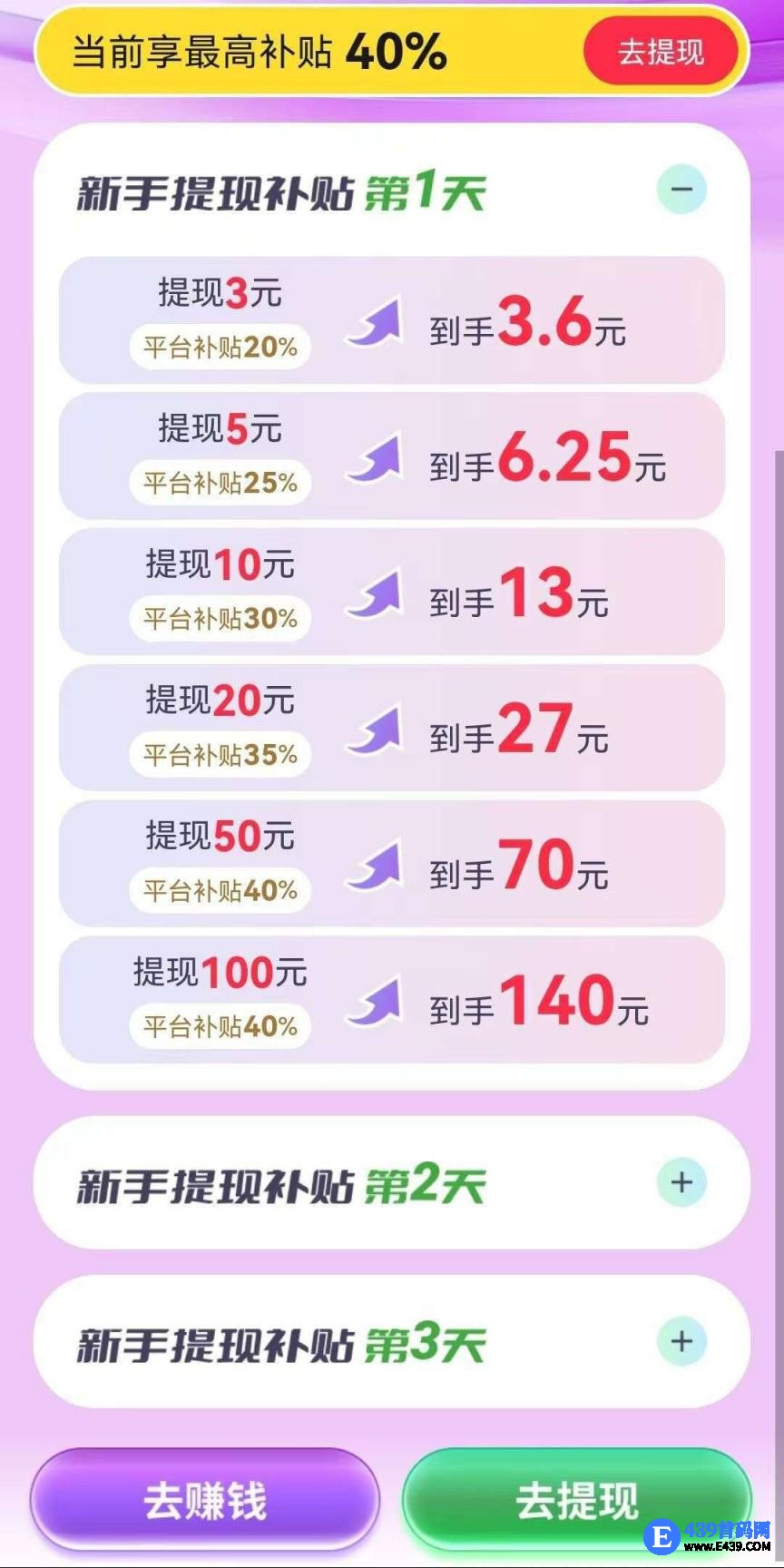Viewport: 784px width, 1568px height.
Task: Tap the green 去提现 button at the bottom
Action: click(x=575, y=1501)
